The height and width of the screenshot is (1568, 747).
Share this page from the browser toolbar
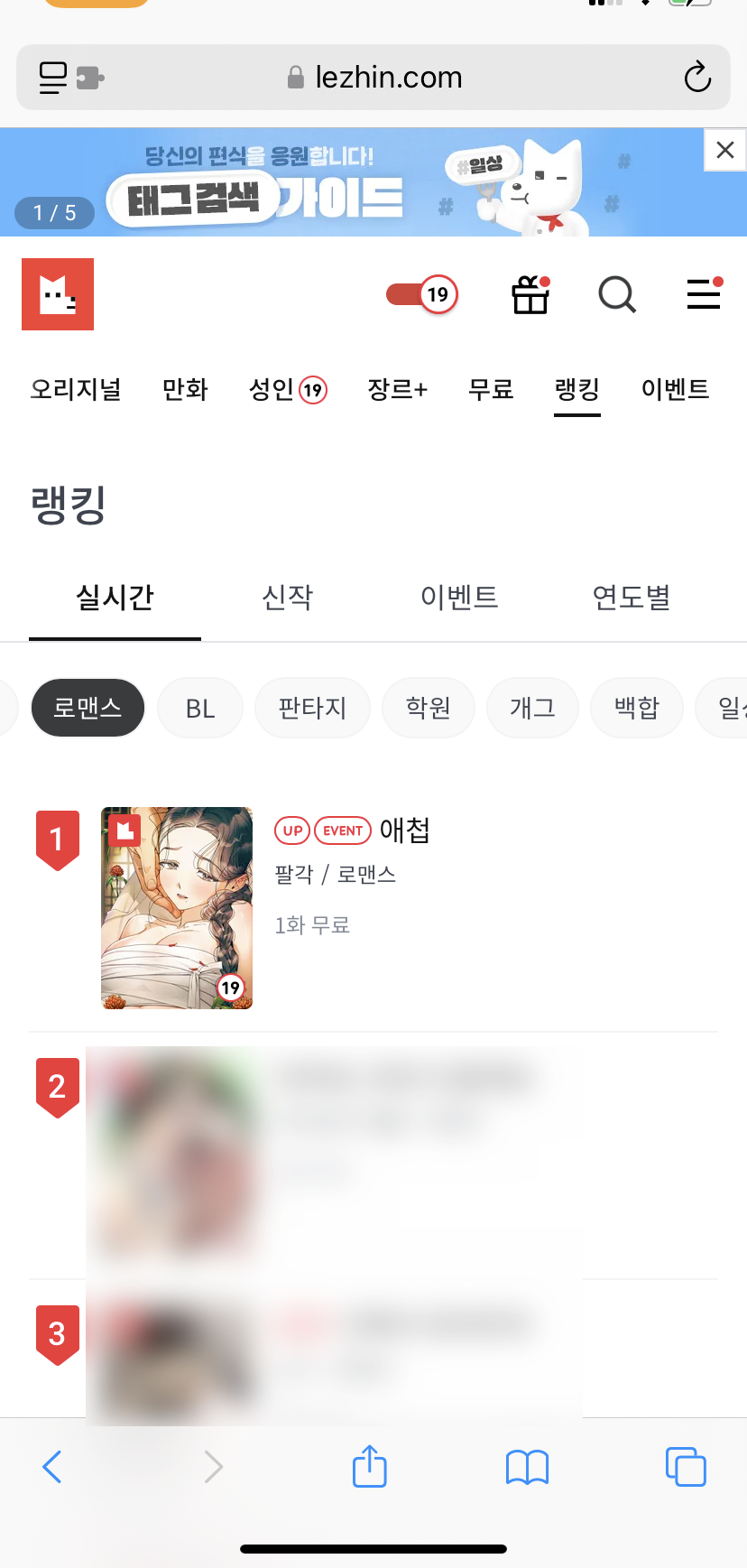(370, 1466)
